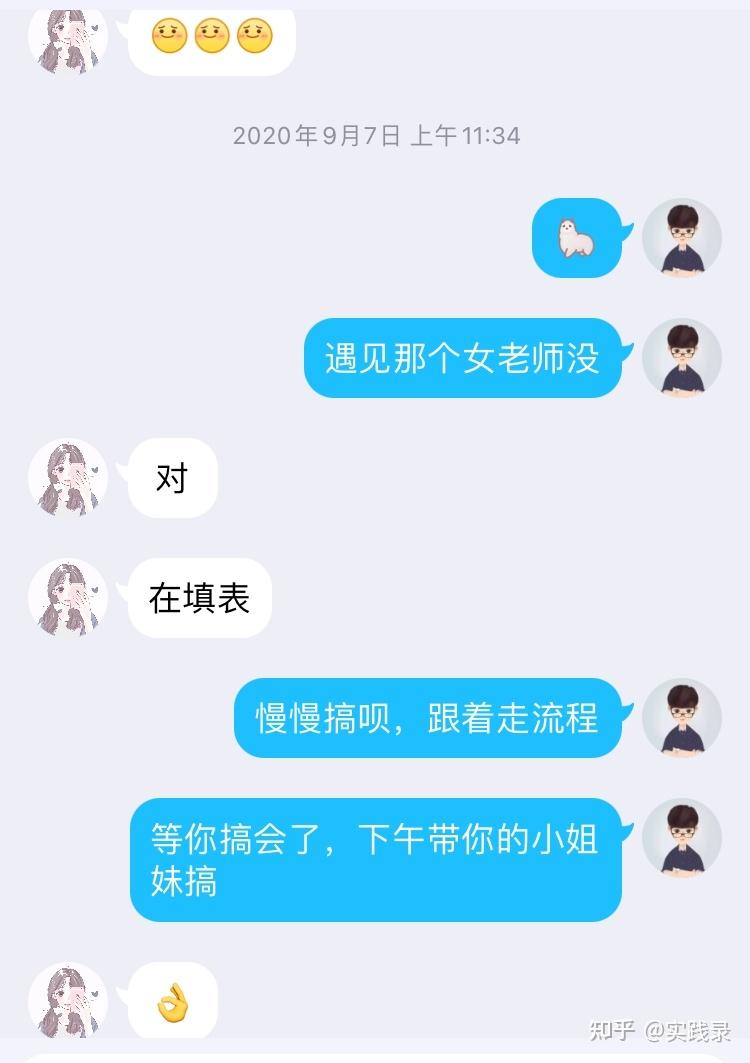Tap the avatar beside the OK hand emoji
750x1063 pixels.
click(68, 1001)
